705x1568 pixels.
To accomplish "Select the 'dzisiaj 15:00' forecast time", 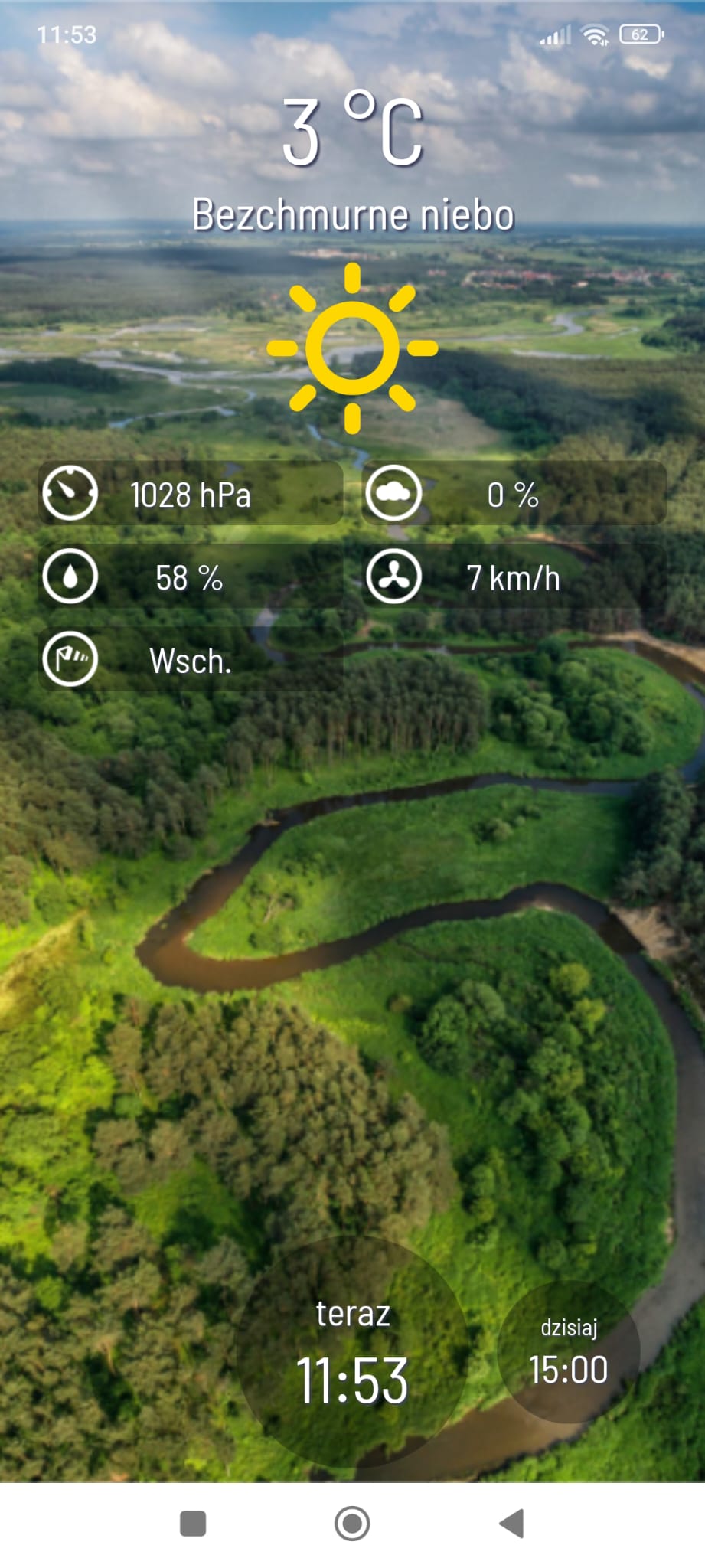I will point(568,1353).
